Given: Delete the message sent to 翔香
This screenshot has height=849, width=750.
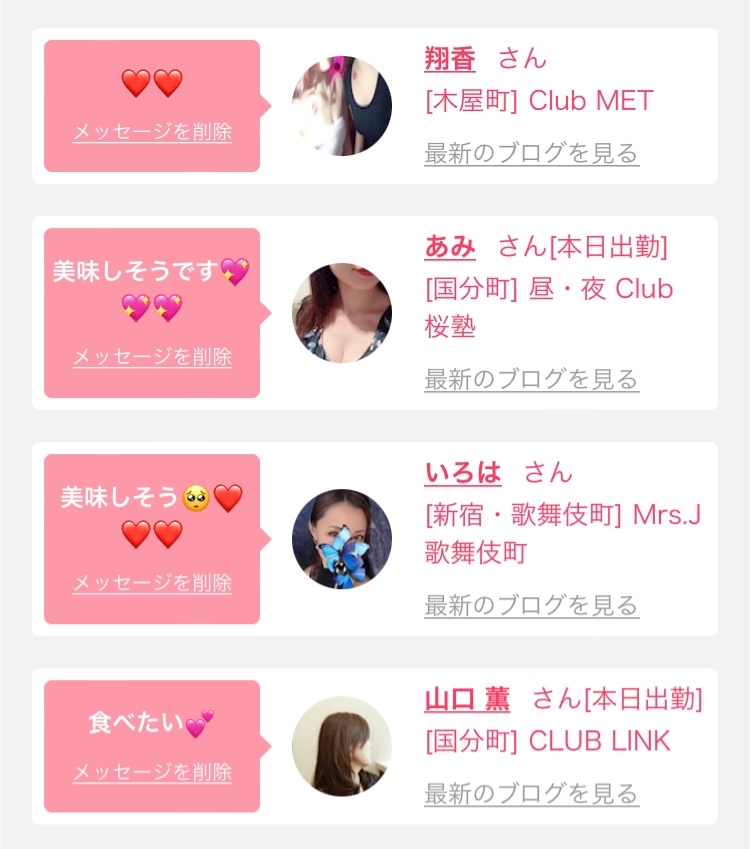Looking at the screenshot, I should (152, 132).
